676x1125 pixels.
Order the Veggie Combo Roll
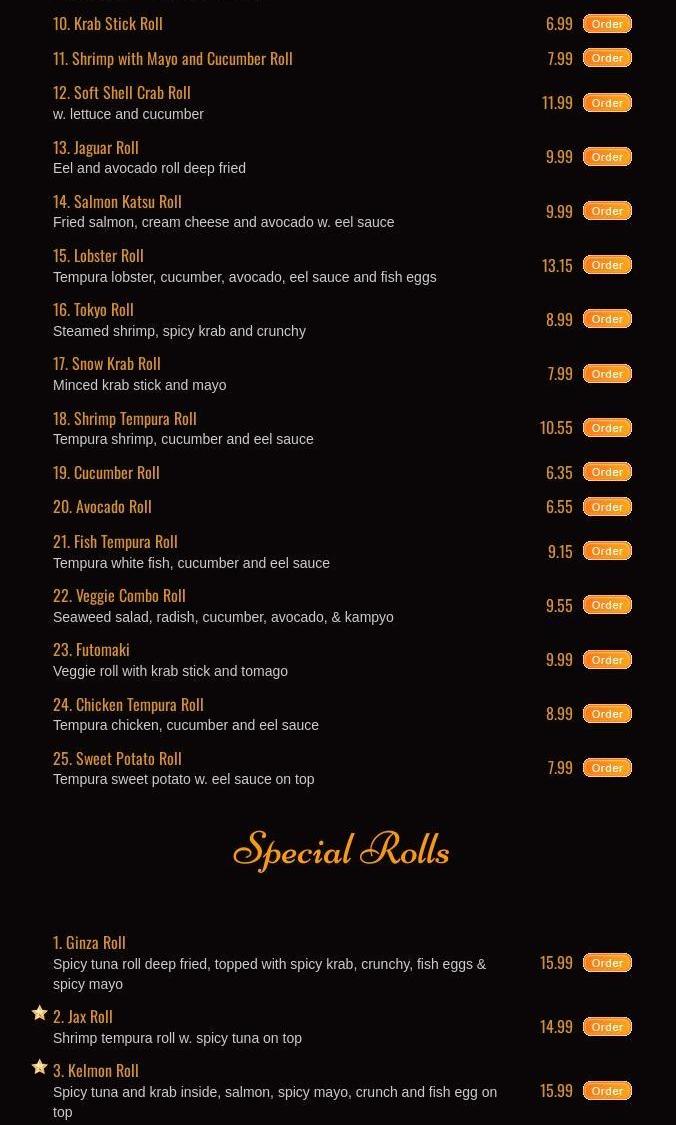pos(607,605)
